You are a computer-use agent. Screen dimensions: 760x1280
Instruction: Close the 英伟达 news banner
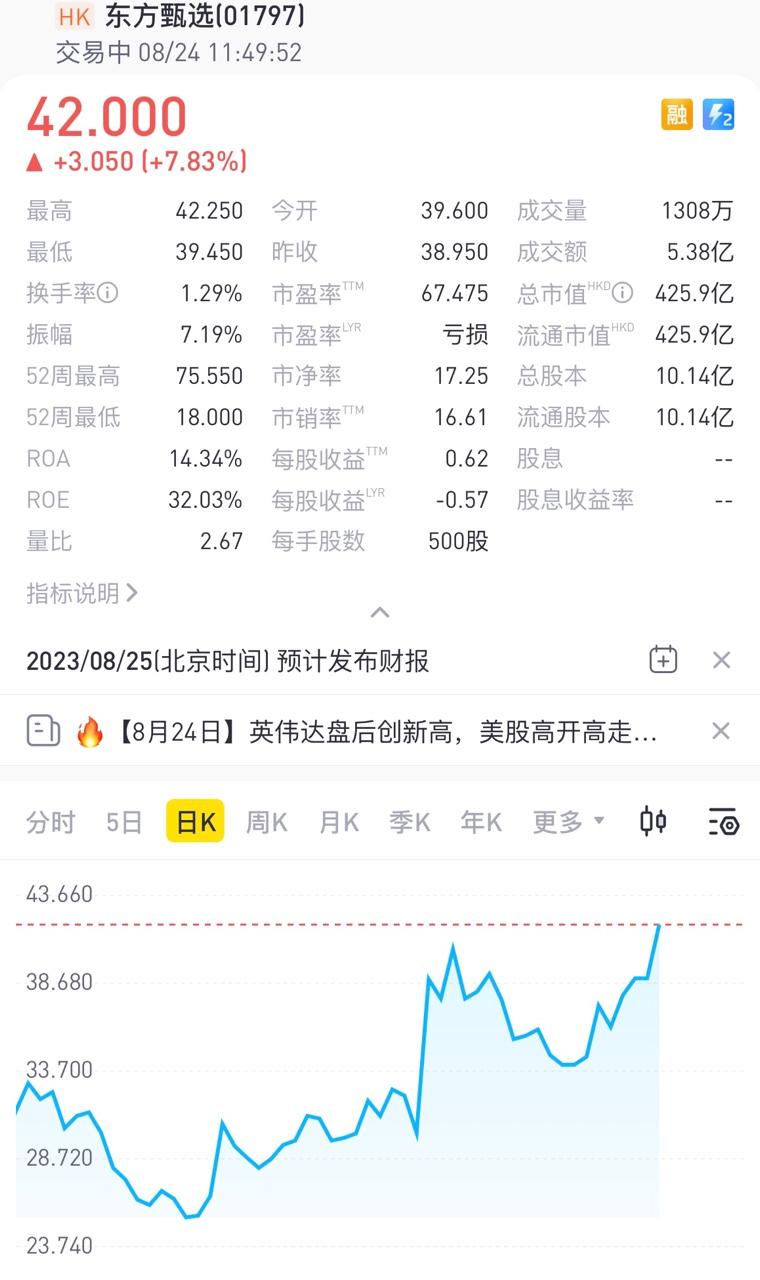pos(721,732)
